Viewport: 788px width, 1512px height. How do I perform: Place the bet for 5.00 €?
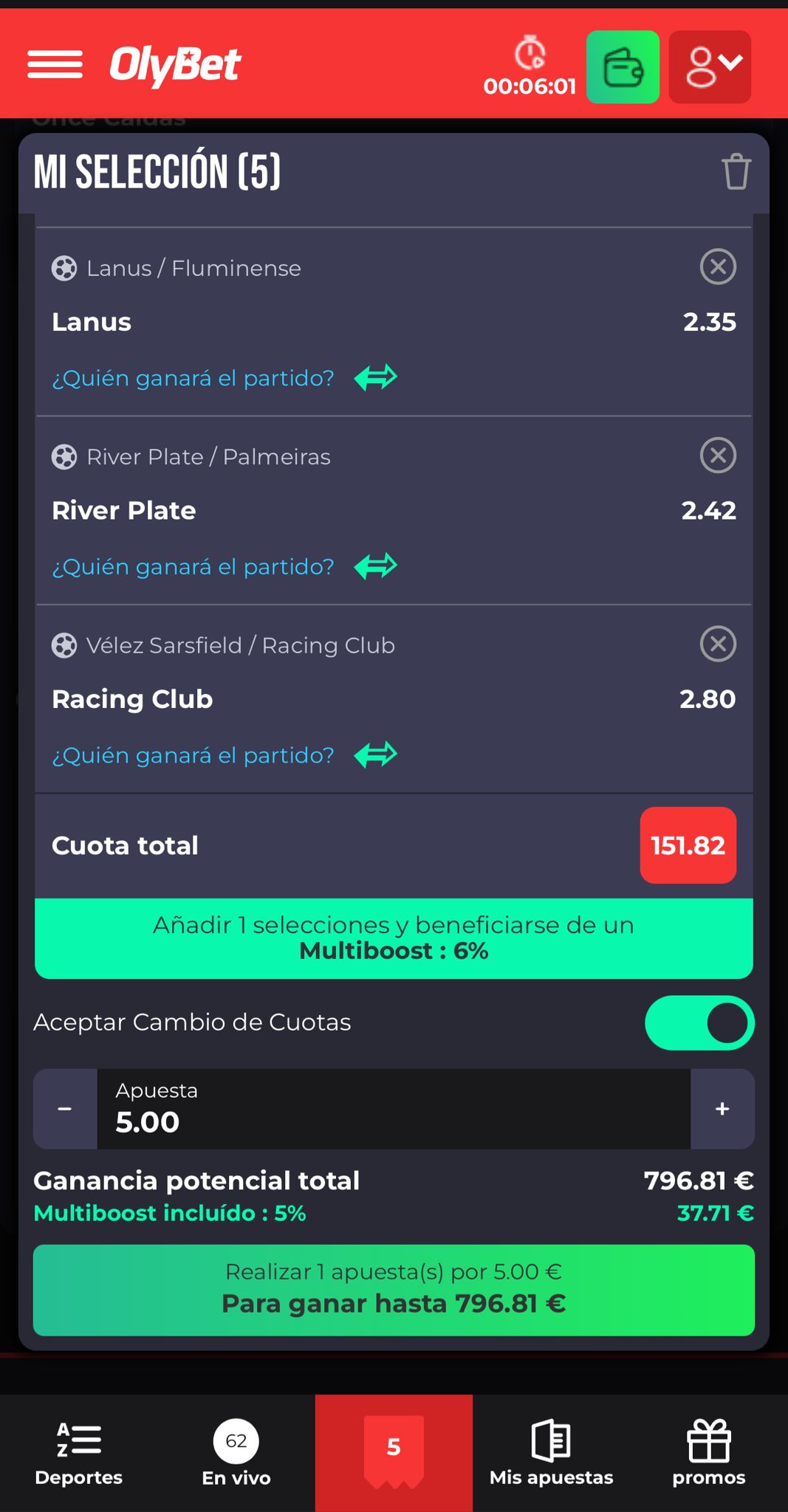394,1290
